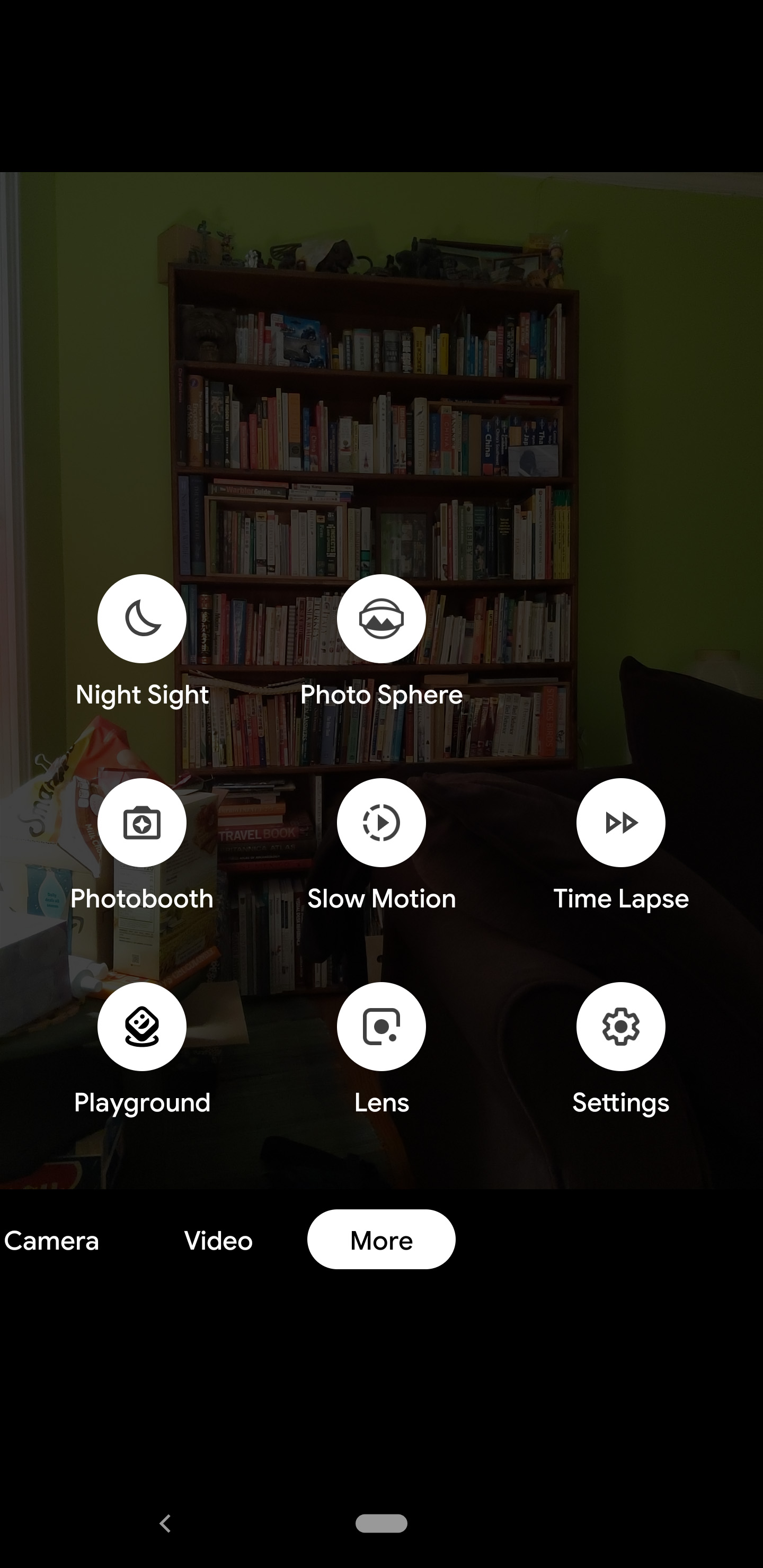Launch Google Lens
Screen dimensions: 763x1568
click(x=381, y=1026)
